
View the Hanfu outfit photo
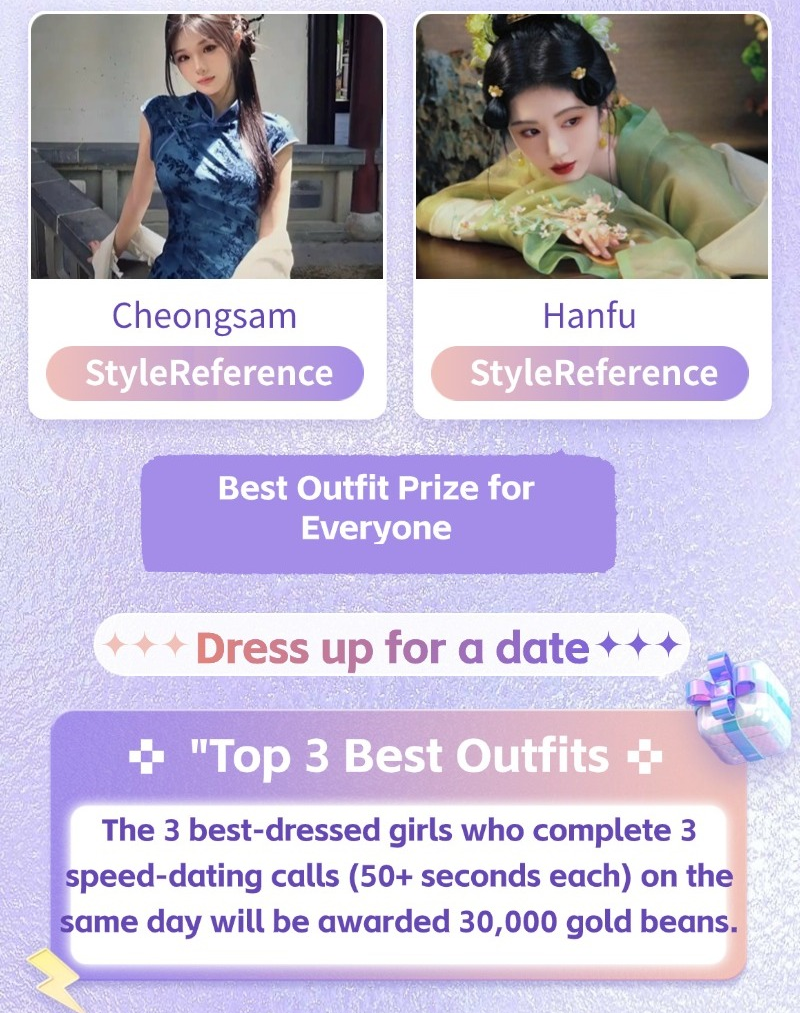[x=592, y=147]
